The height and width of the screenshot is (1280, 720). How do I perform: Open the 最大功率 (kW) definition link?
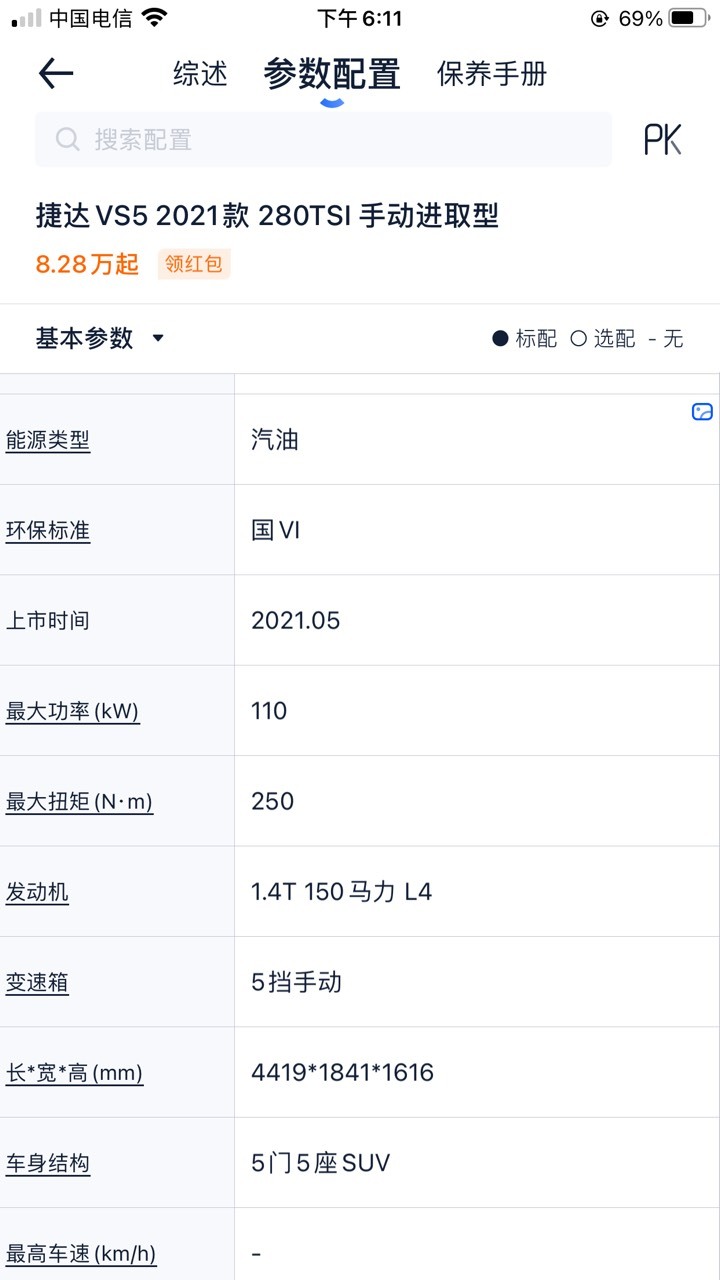click(x=72, y=711)
